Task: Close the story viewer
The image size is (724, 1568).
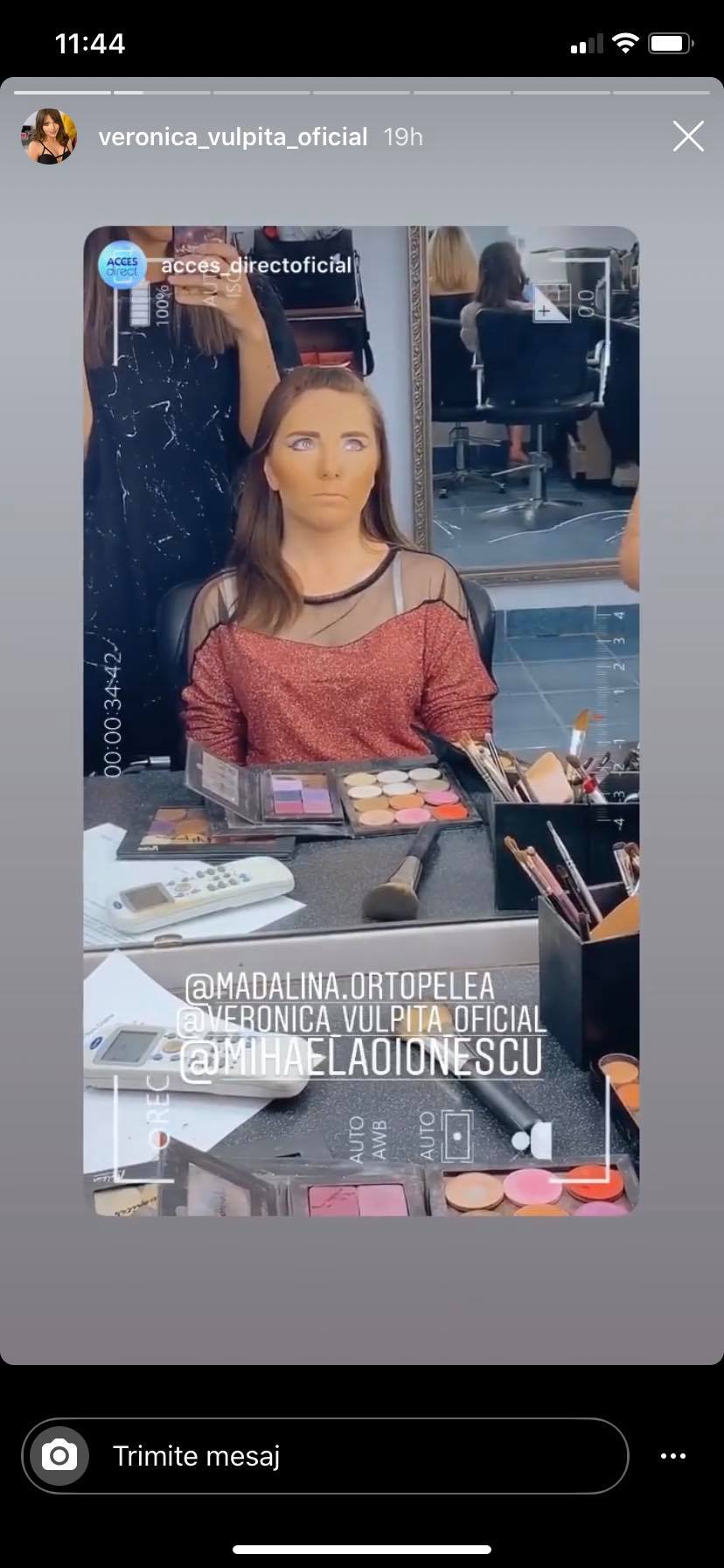Action: tap(688, 136)
